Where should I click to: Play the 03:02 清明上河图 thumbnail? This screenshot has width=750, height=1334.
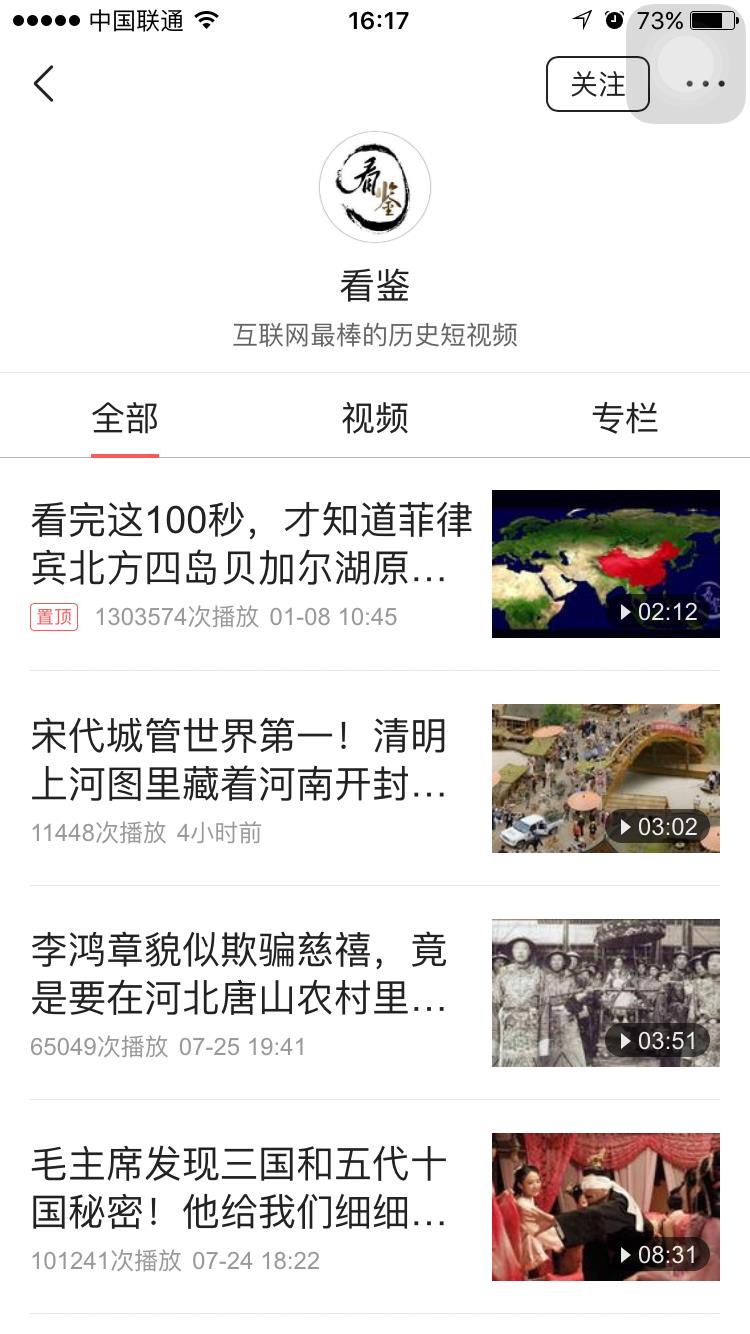[605, 778]
